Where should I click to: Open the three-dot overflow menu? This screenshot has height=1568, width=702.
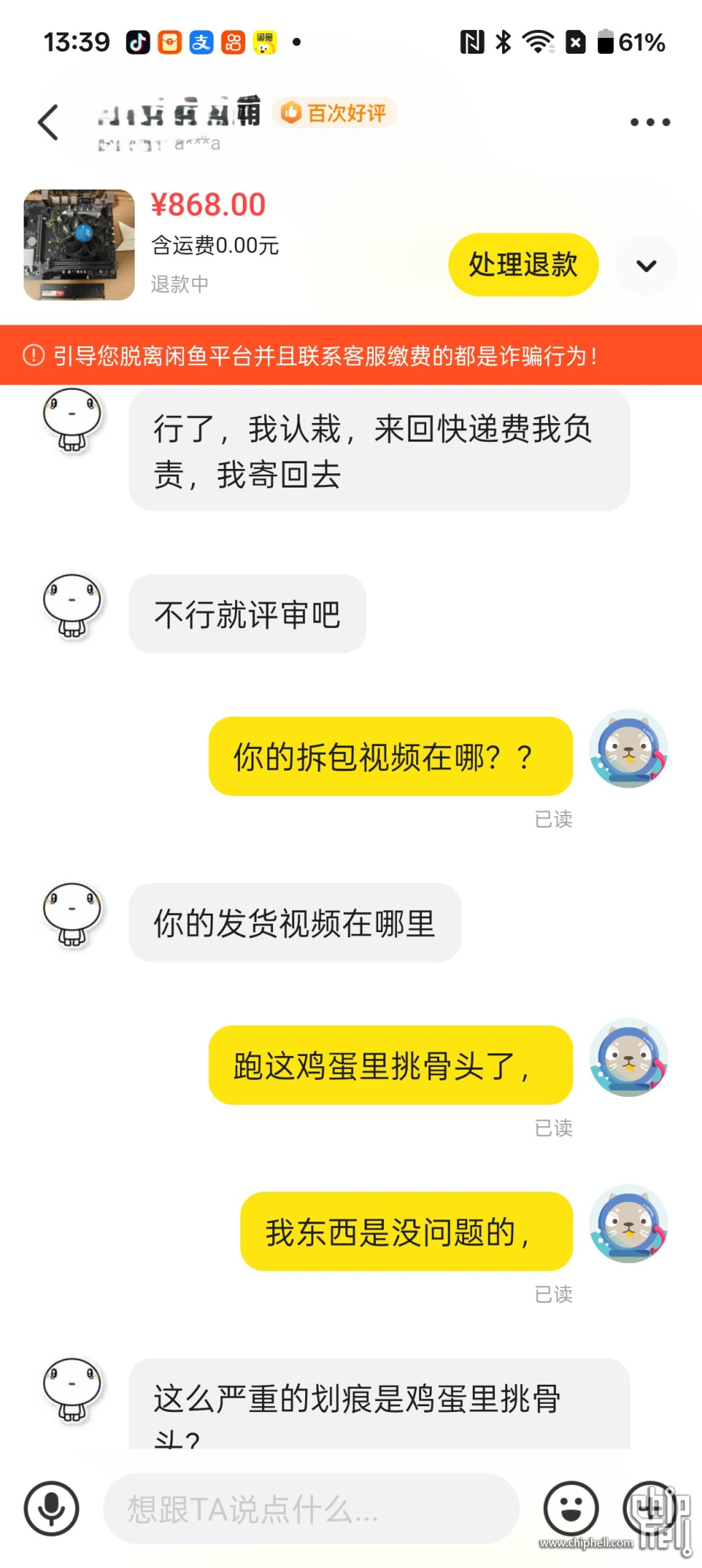650,122
